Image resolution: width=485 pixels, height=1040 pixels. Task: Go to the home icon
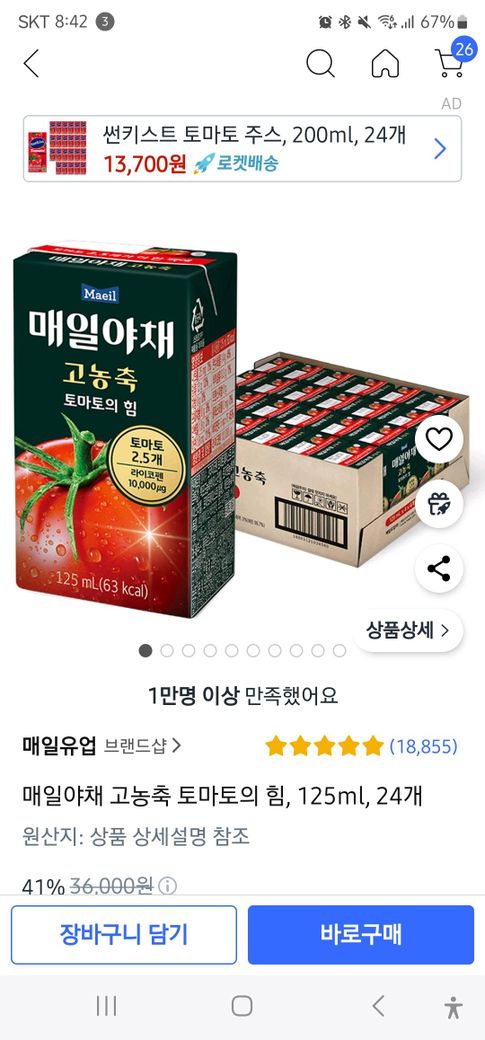click(x=385, y=64)
